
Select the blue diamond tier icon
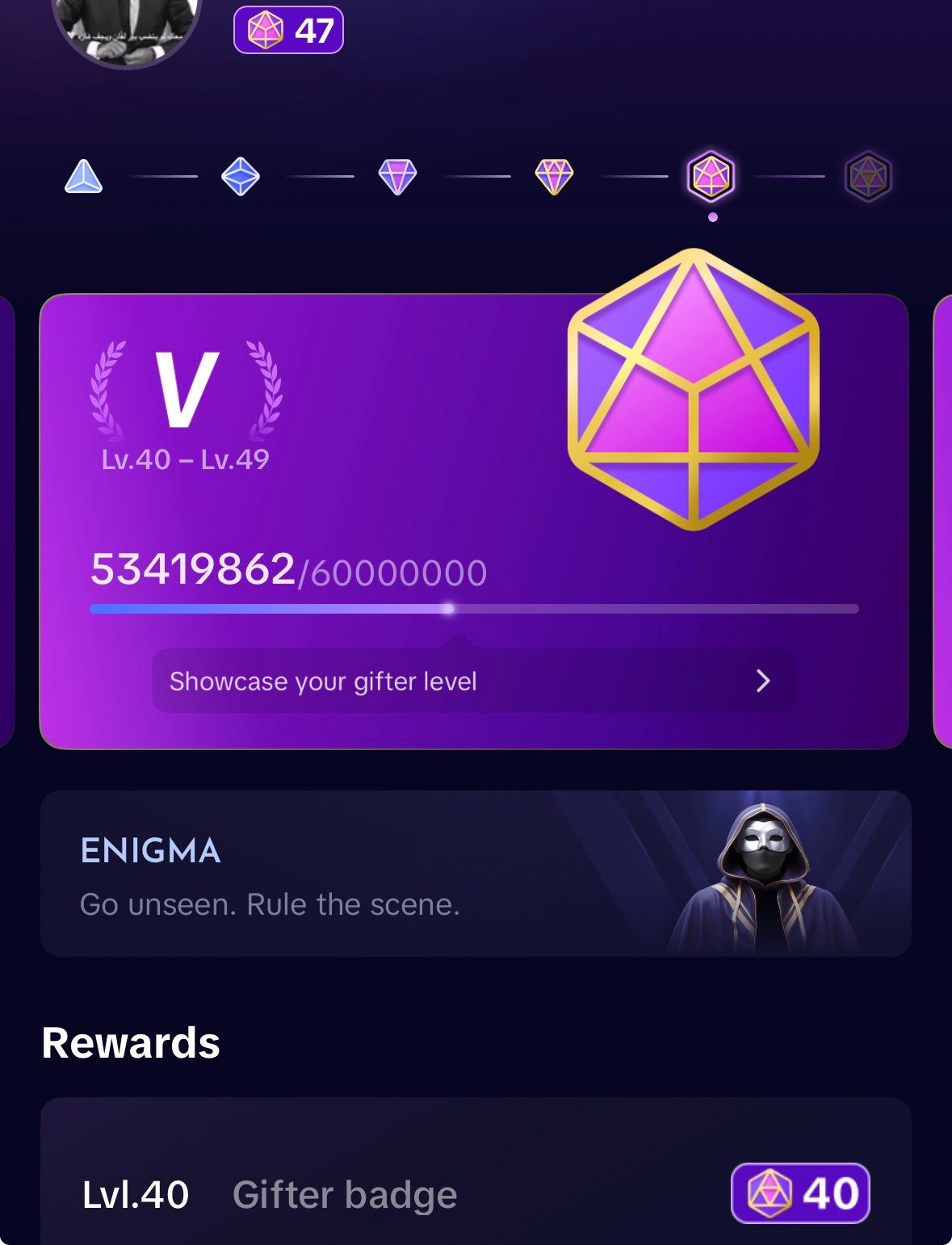241,176
